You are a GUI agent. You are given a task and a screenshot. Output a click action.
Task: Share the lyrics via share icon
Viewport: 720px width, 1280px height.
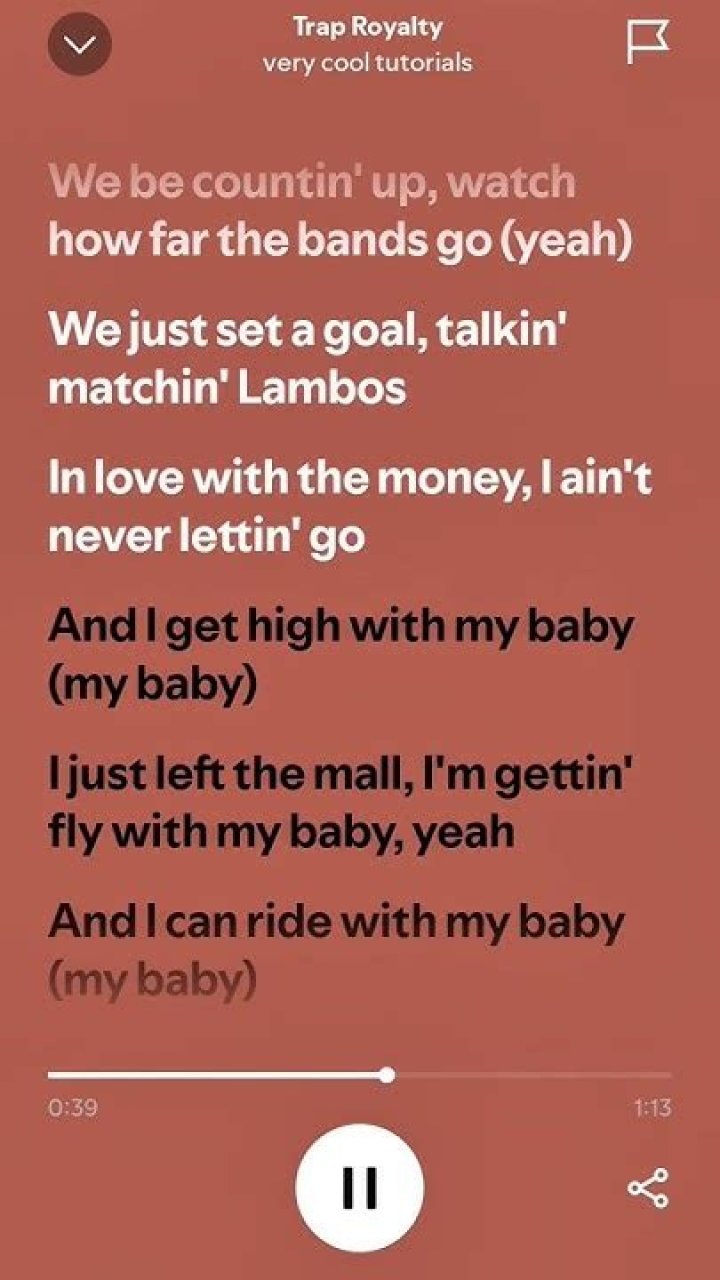pyautogui.click(x=647, y=1188)
